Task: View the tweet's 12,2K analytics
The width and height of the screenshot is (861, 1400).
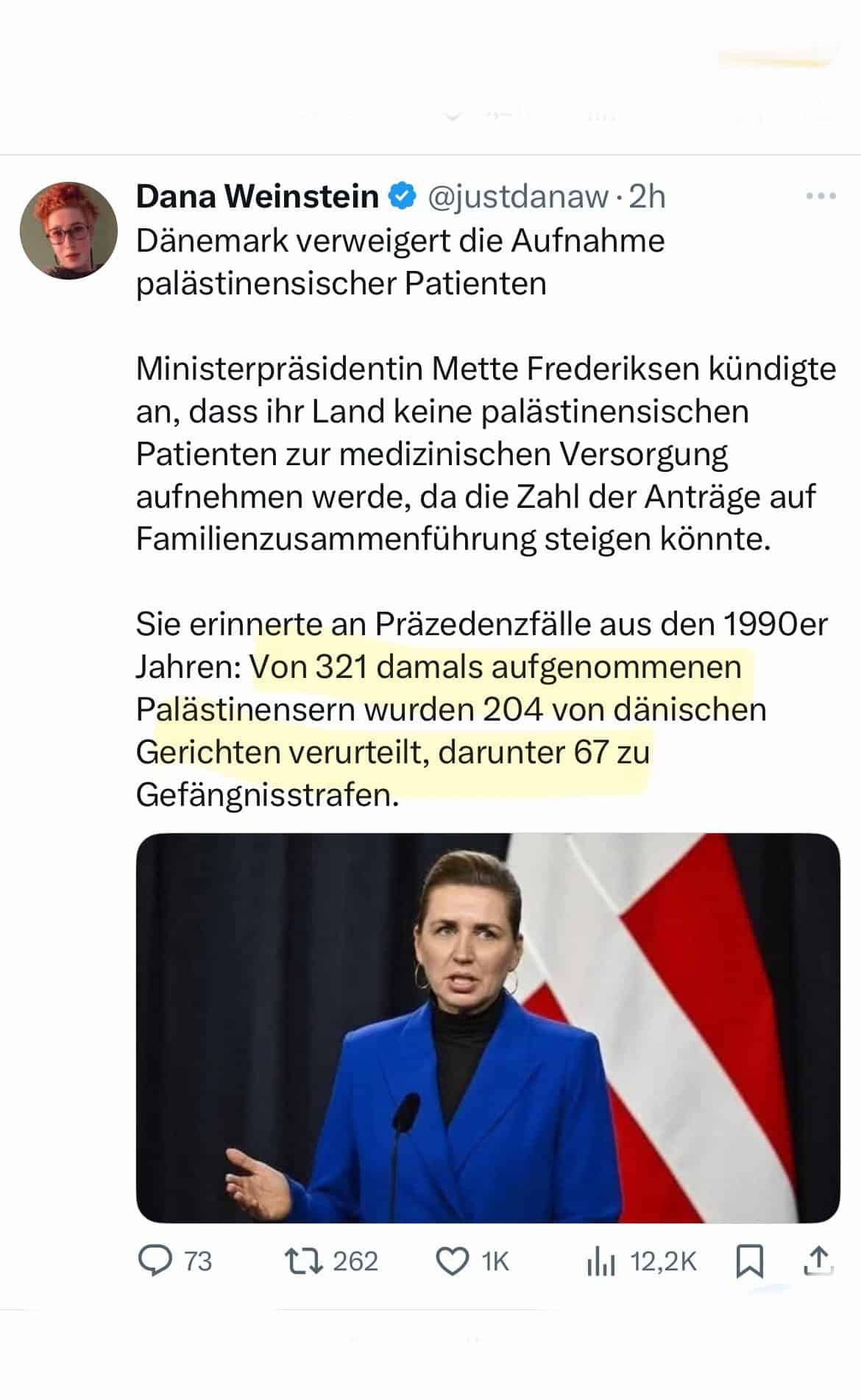Action: coord(642,1262)
